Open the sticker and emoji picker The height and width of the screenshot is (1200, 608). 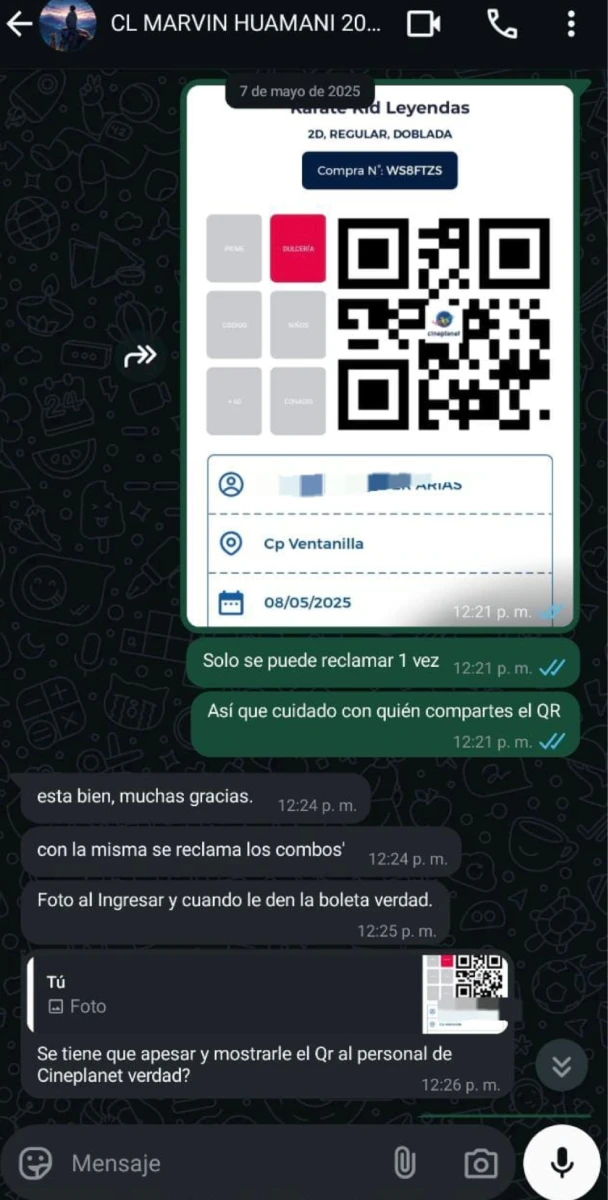(36, 1163)
